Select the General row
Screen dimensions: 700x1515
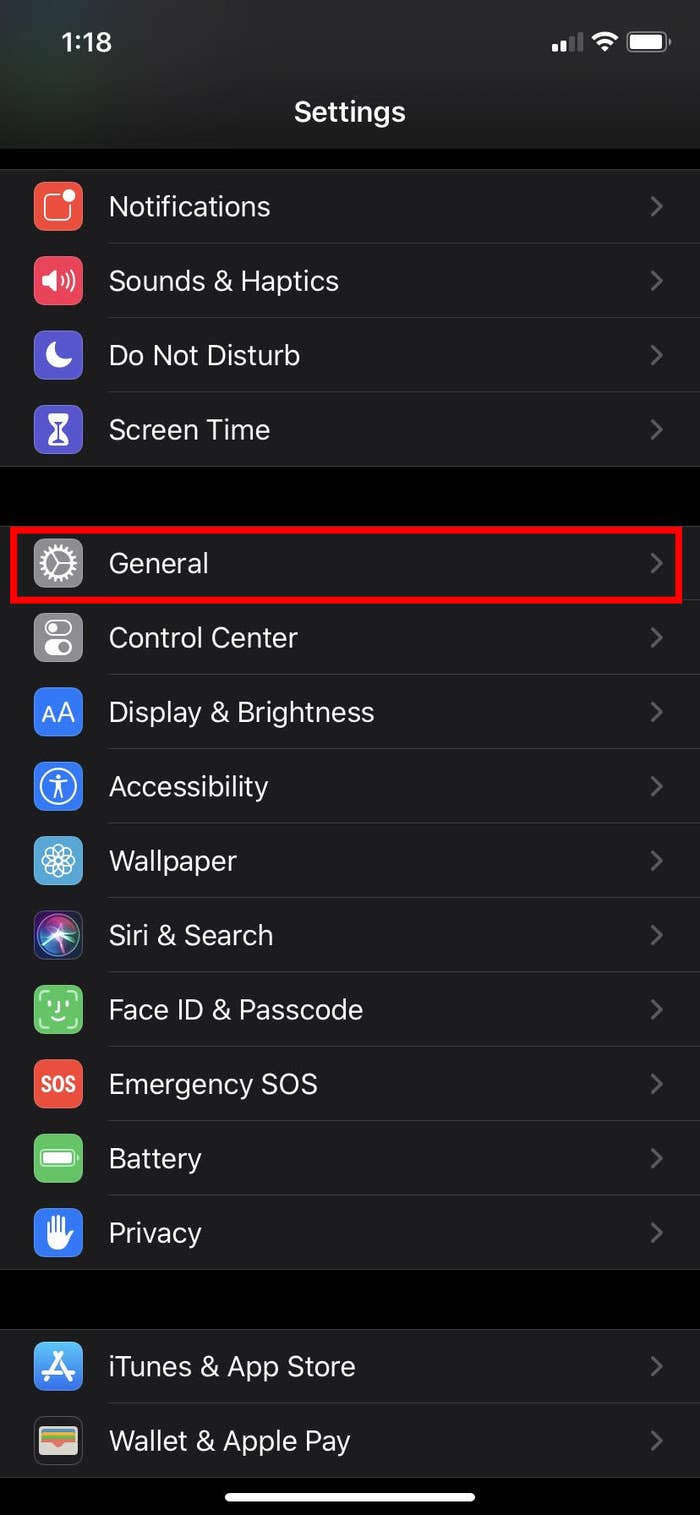click(x=350, y=564)
